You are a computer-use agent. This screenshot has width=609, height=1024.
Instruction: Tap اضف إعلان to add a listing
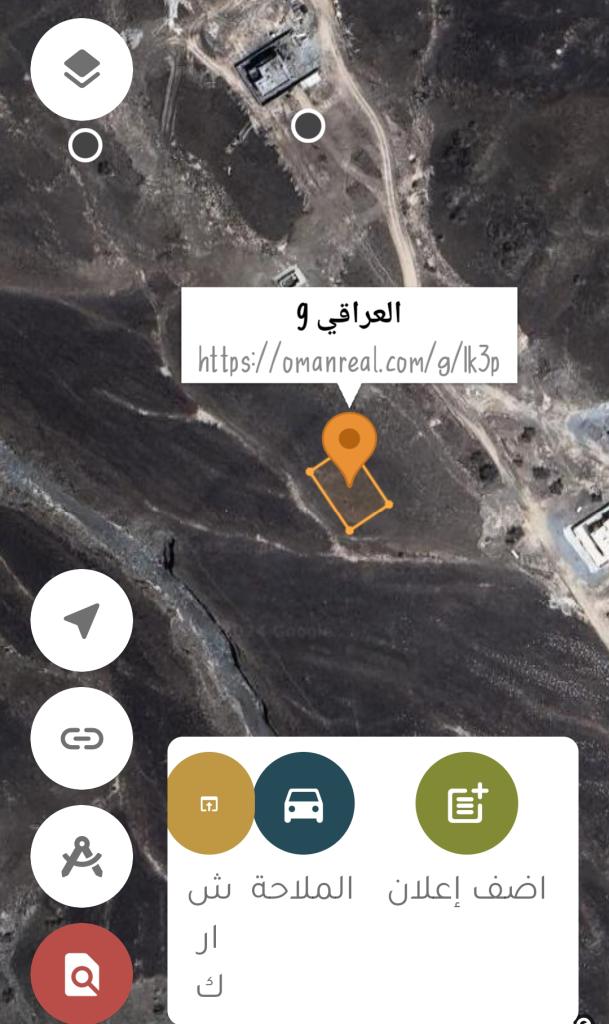[466, 803]
